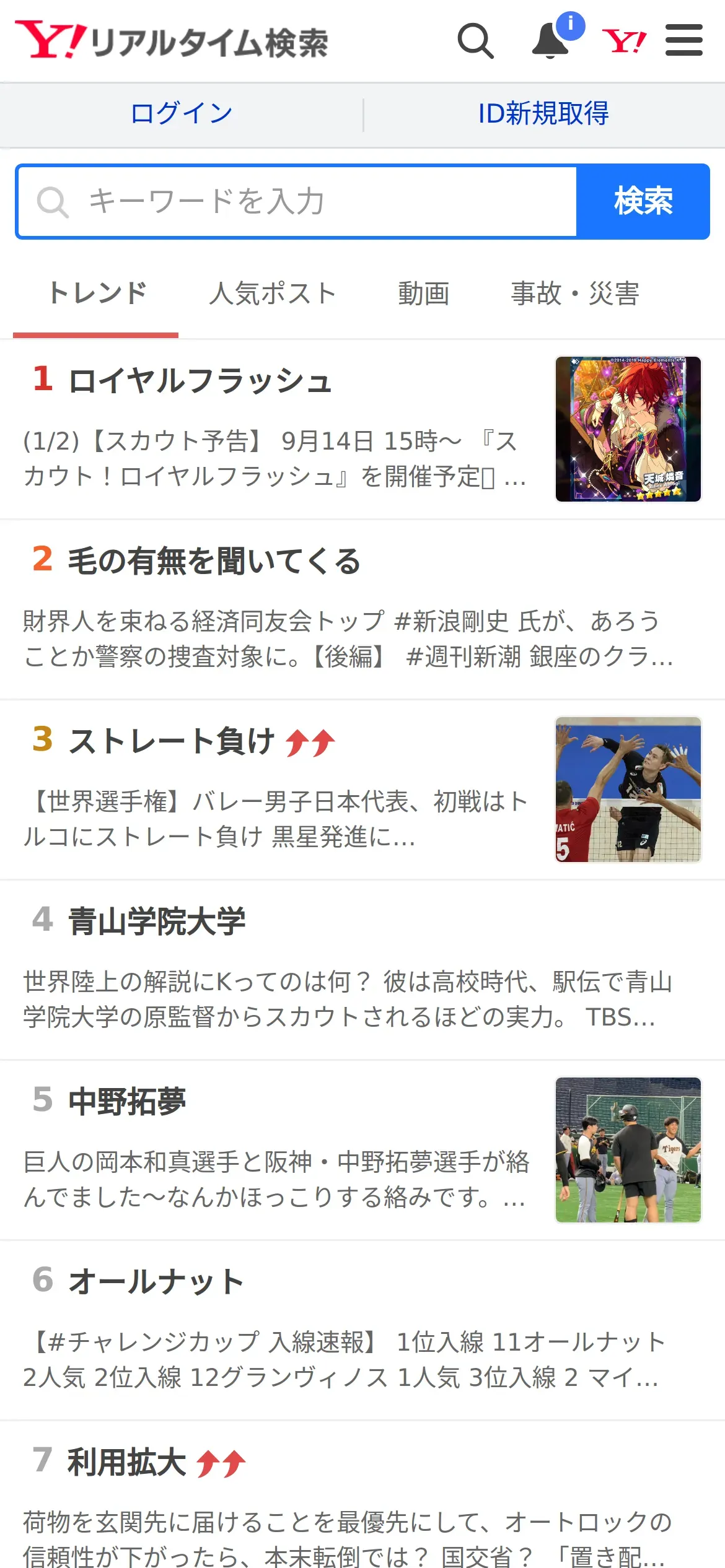
Task: Open trend 5 中野拓夢
Action: pyautogui.click(x=127, y=1102)
